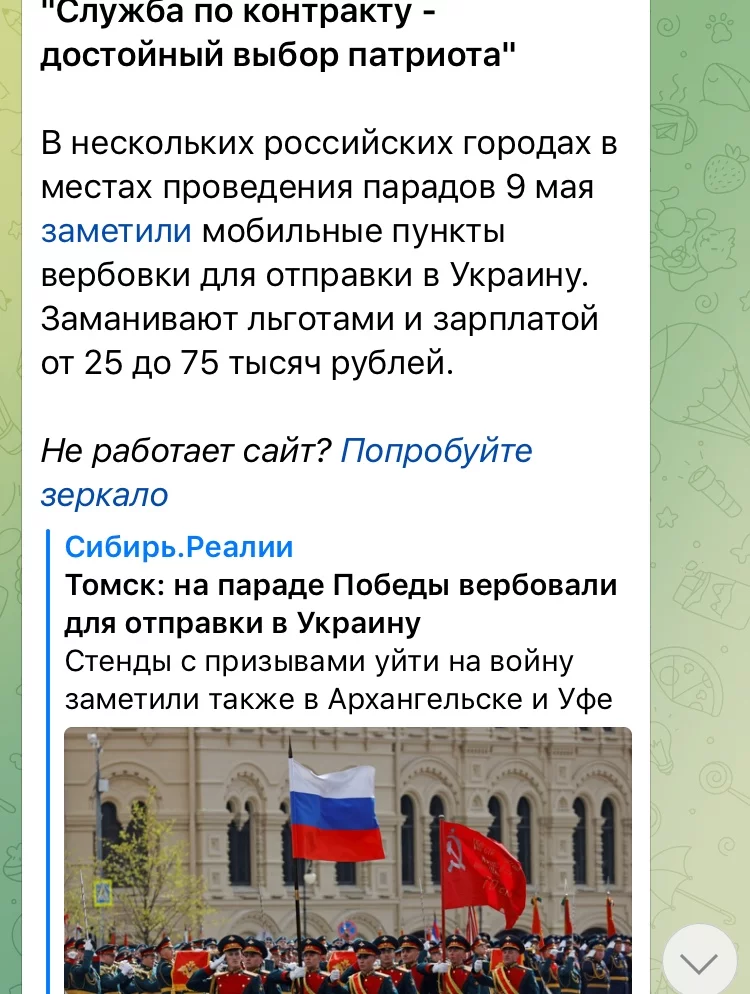The image size is (750, 994).
Task: Jump to the bottom of the chat
Action: 700,961
